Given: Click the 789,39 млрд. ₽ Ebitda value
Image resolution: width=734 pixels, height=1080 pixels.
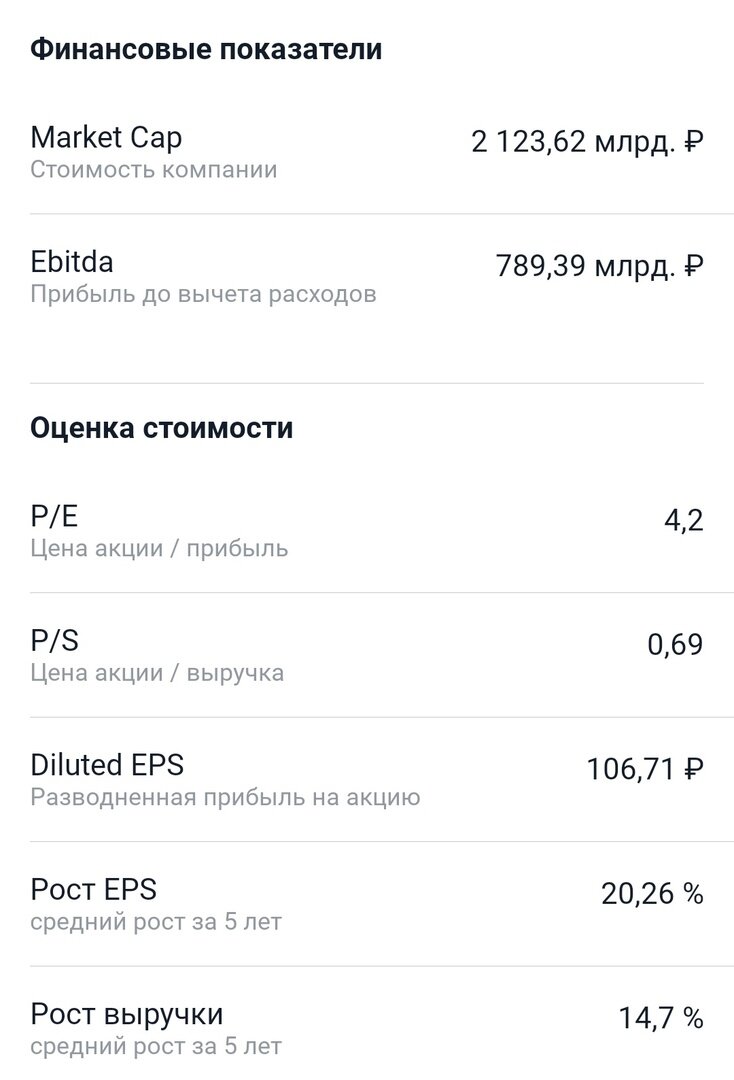Looking at the screenshot, I should click(x=600, y=265).
